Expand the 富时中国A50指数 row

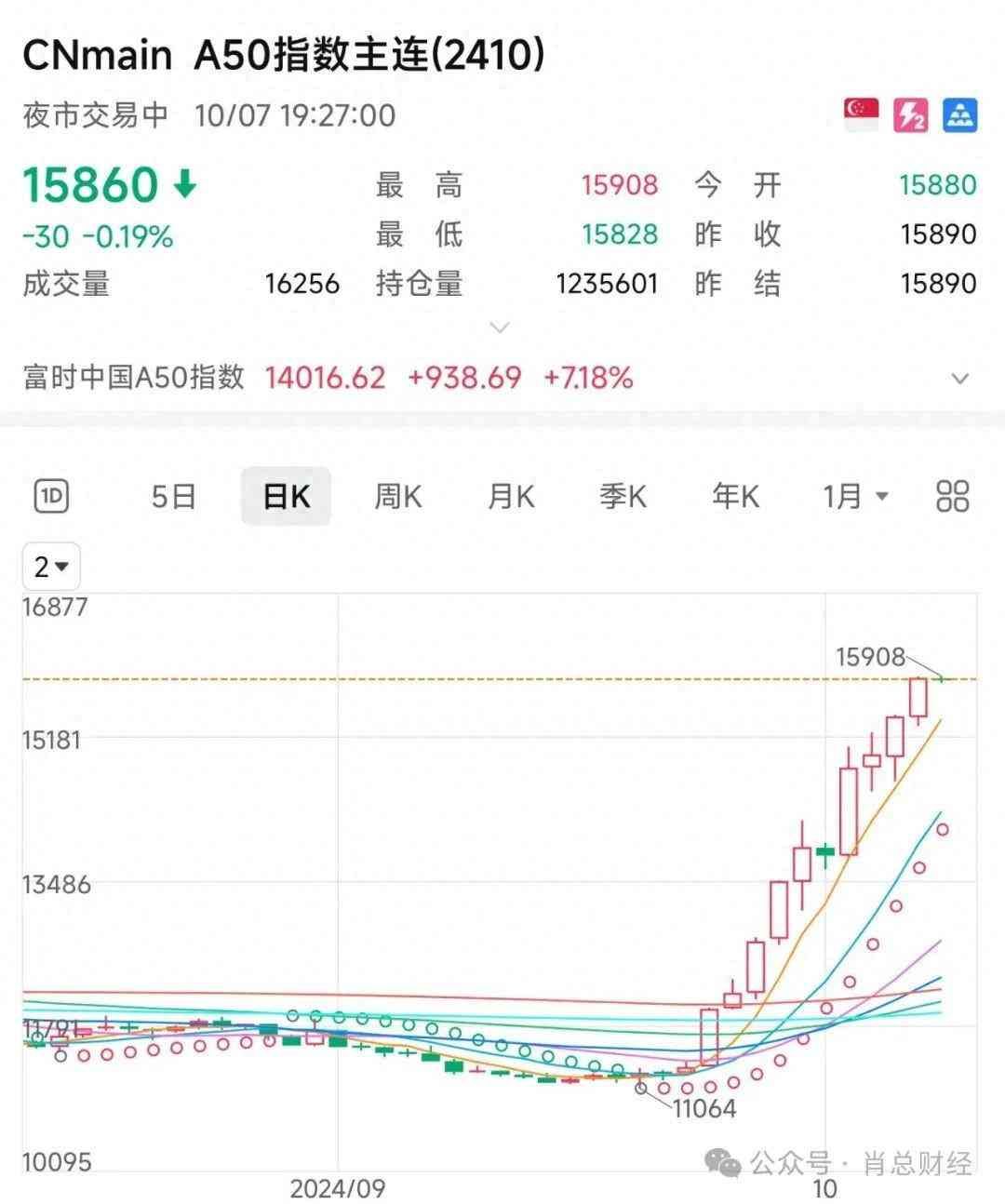pos(960,378)
